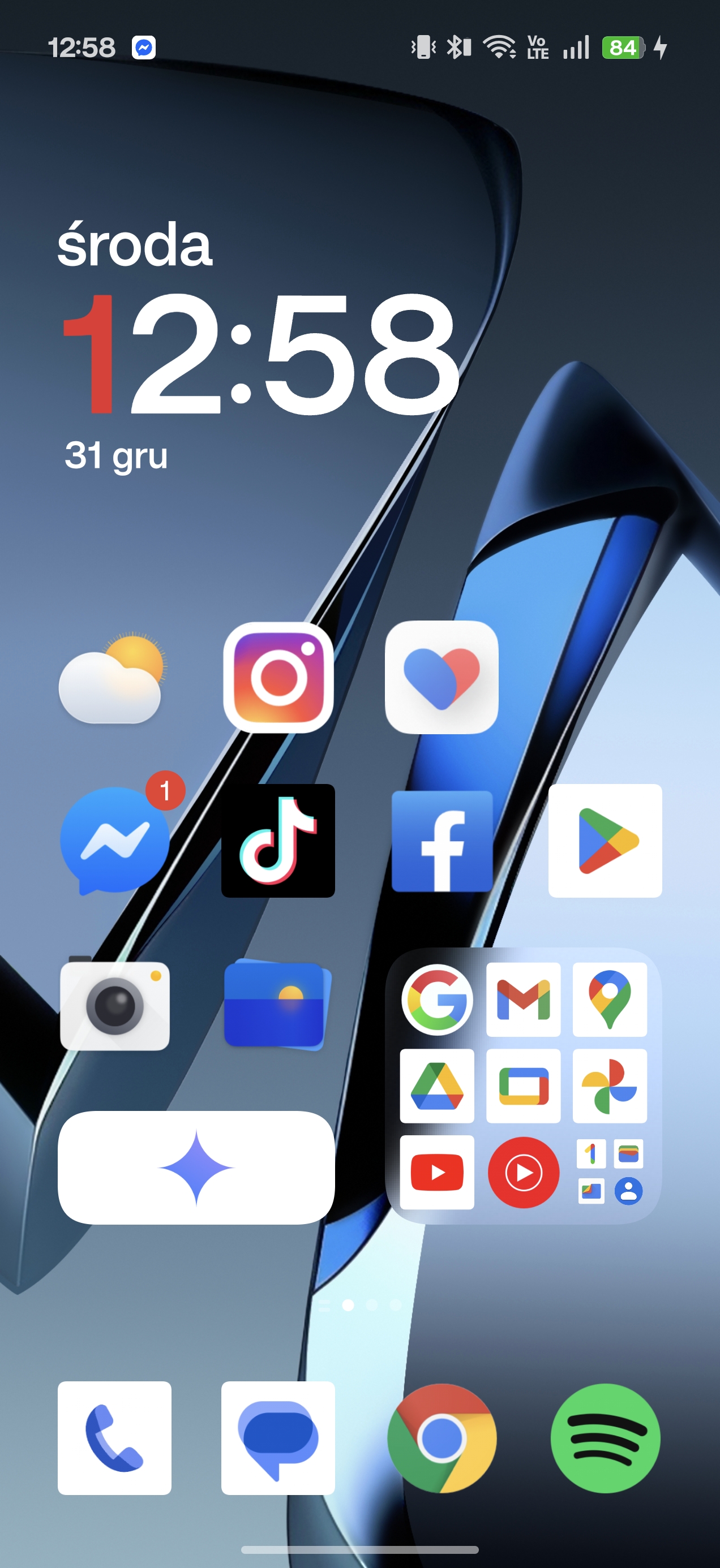Launch Chrome browser from the dock

442,1438
